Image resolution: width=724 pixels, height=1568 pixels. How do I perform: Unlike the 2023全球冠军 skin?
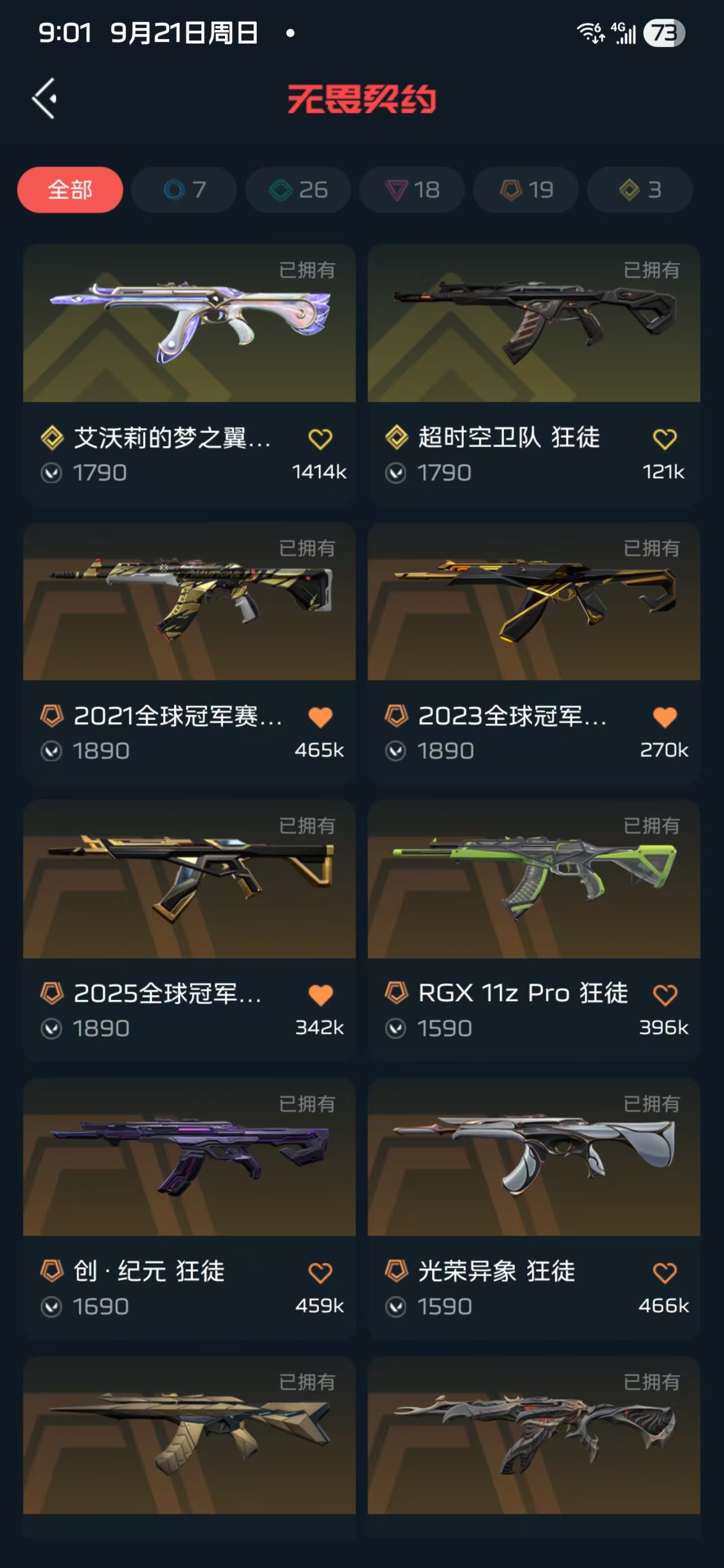tap(665, 717)
